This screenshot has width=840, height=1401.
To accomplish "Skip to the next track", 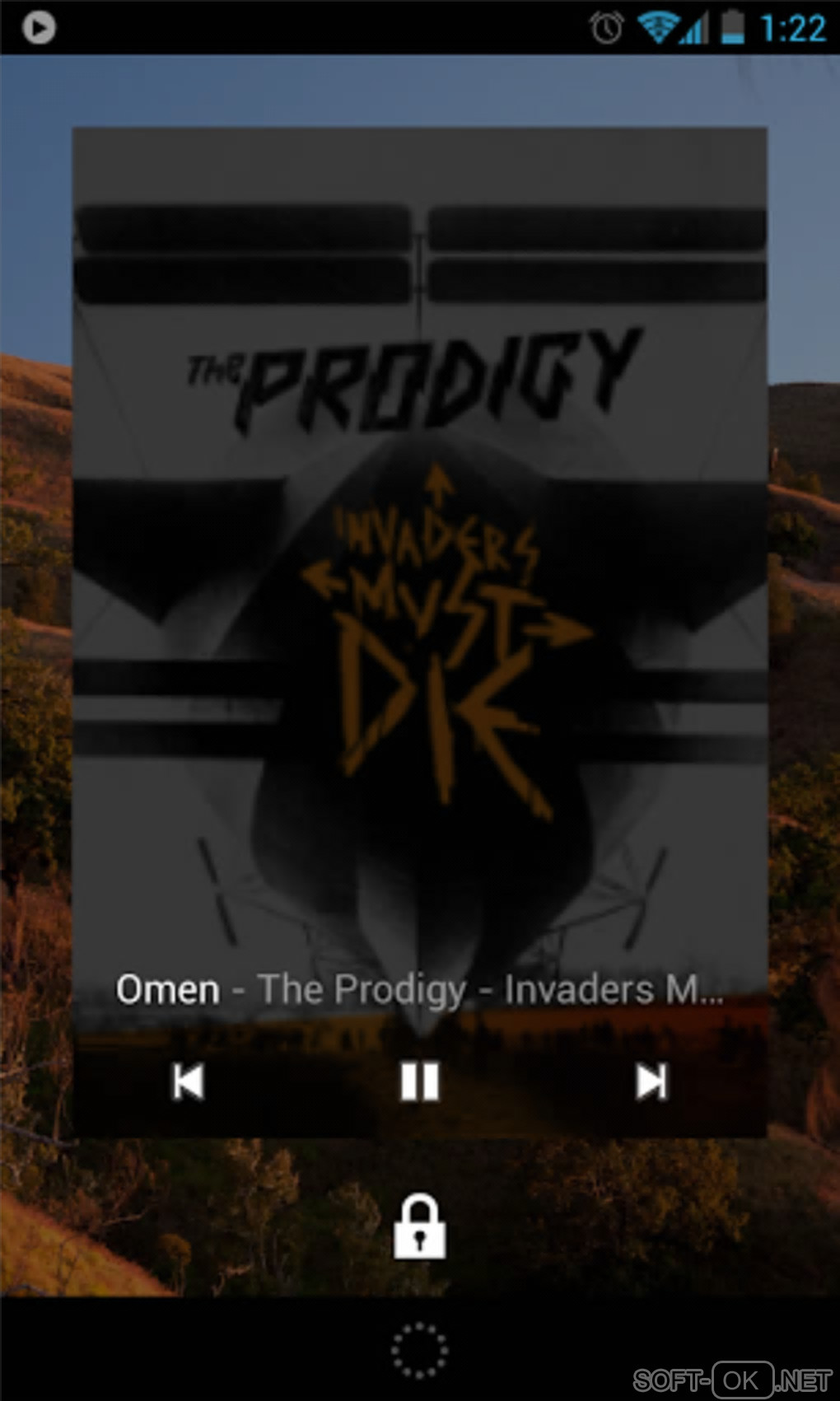I will (x=651, y=1081).
